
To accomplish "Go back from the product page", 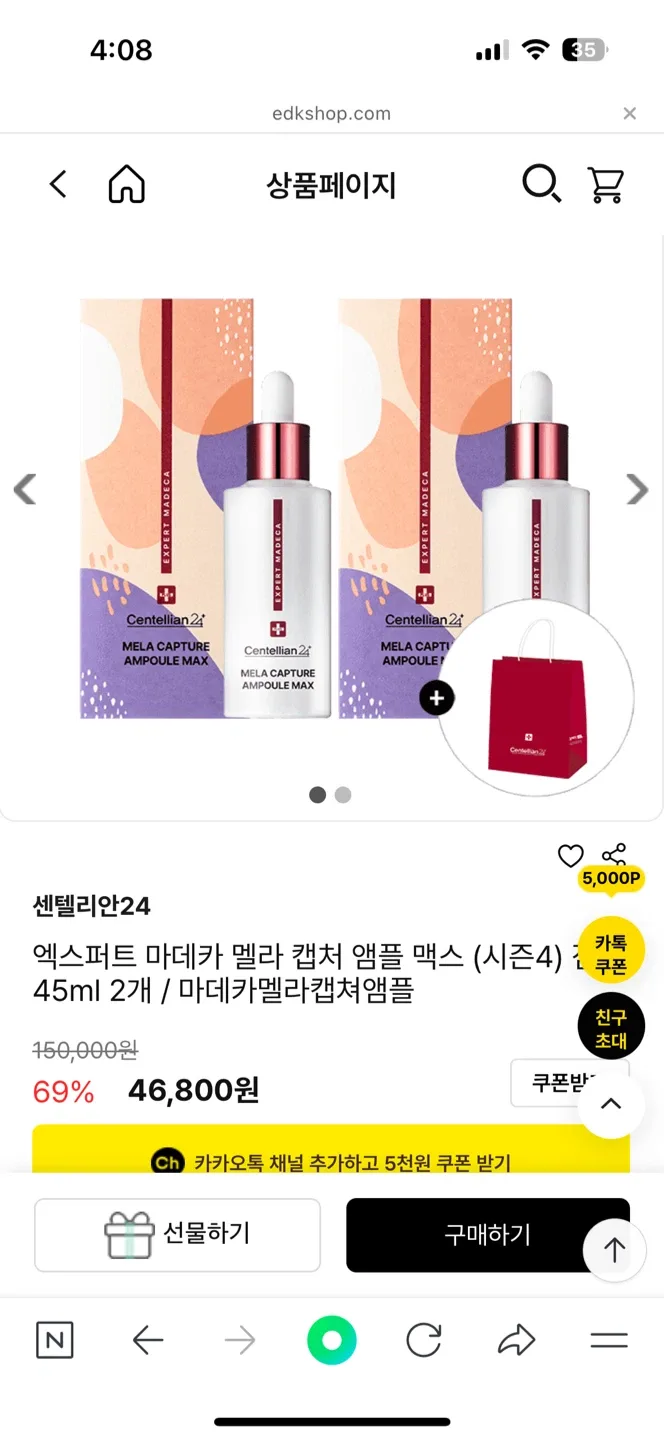I will point(58,184).
